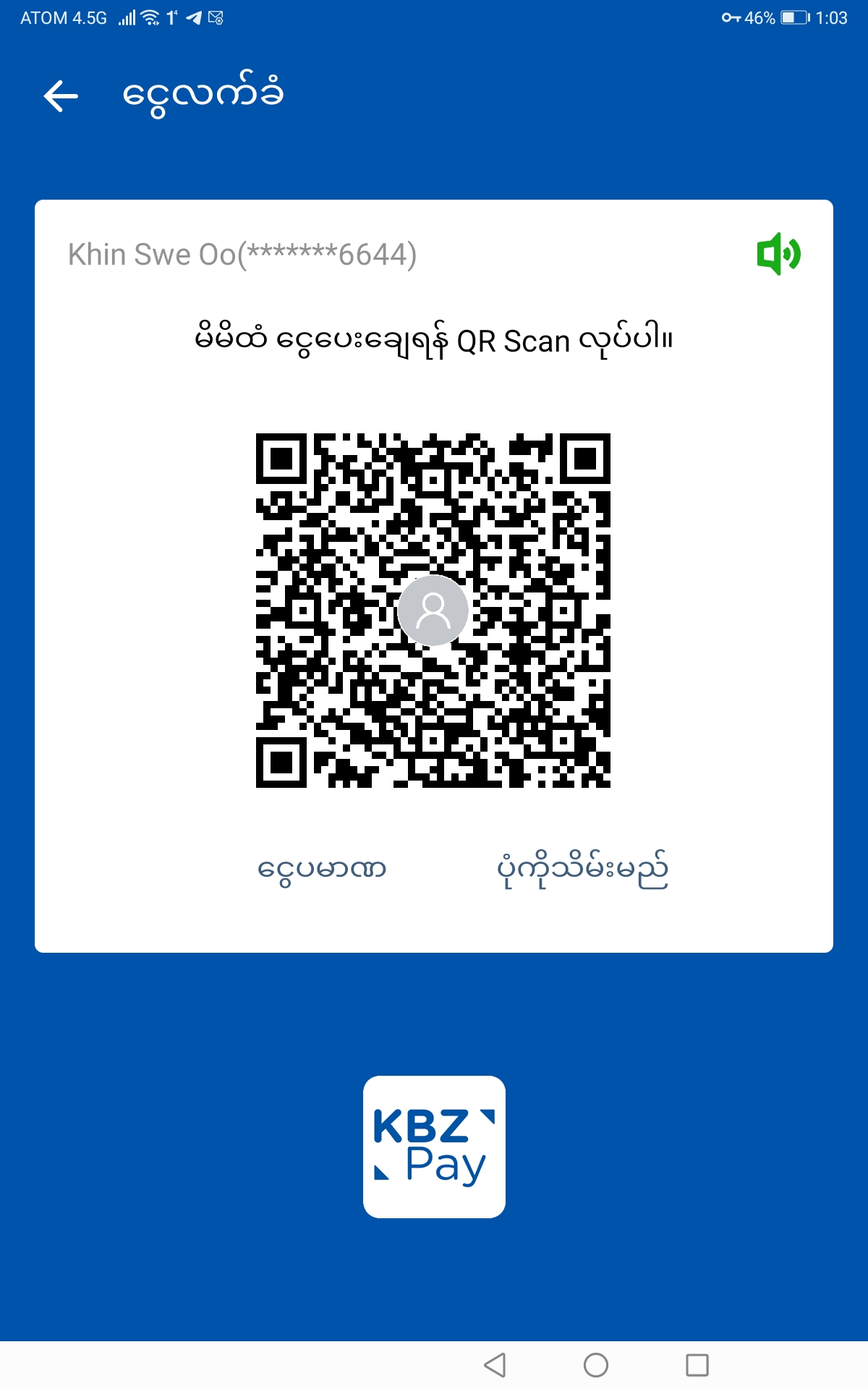Tap the system home button

click(x=595, y=1365)
